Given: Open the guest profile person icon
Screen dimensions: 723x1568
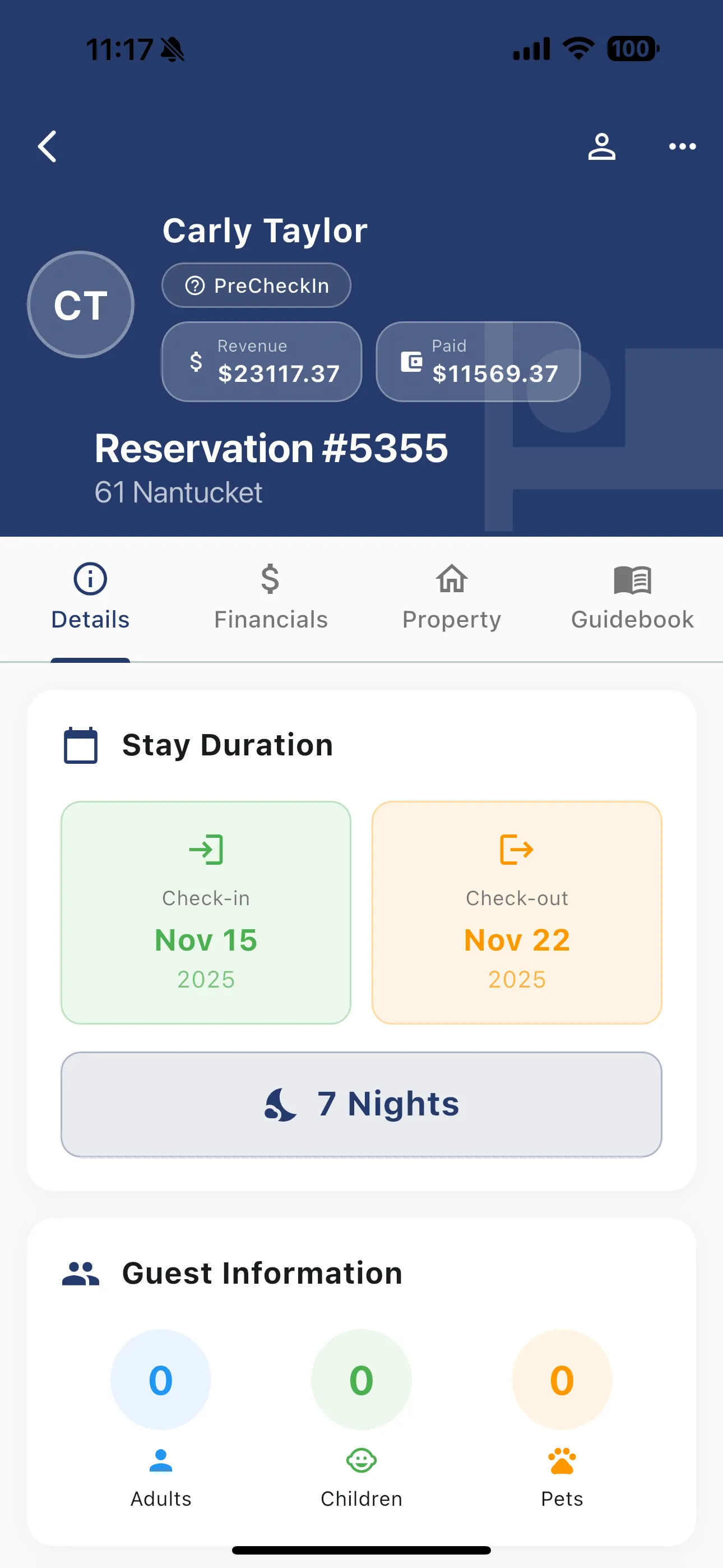Looking at the screenshot, I should coord(601,146).
